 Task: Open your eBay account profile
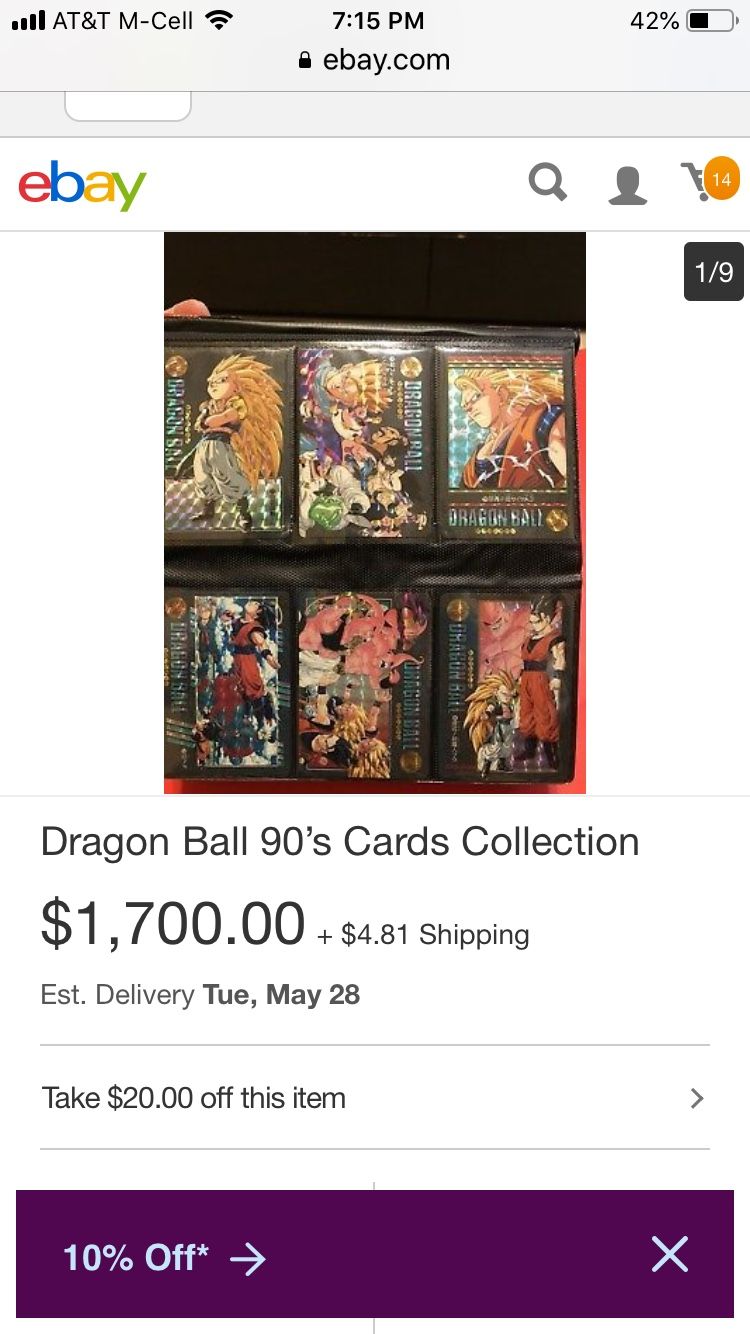point(627,183)
